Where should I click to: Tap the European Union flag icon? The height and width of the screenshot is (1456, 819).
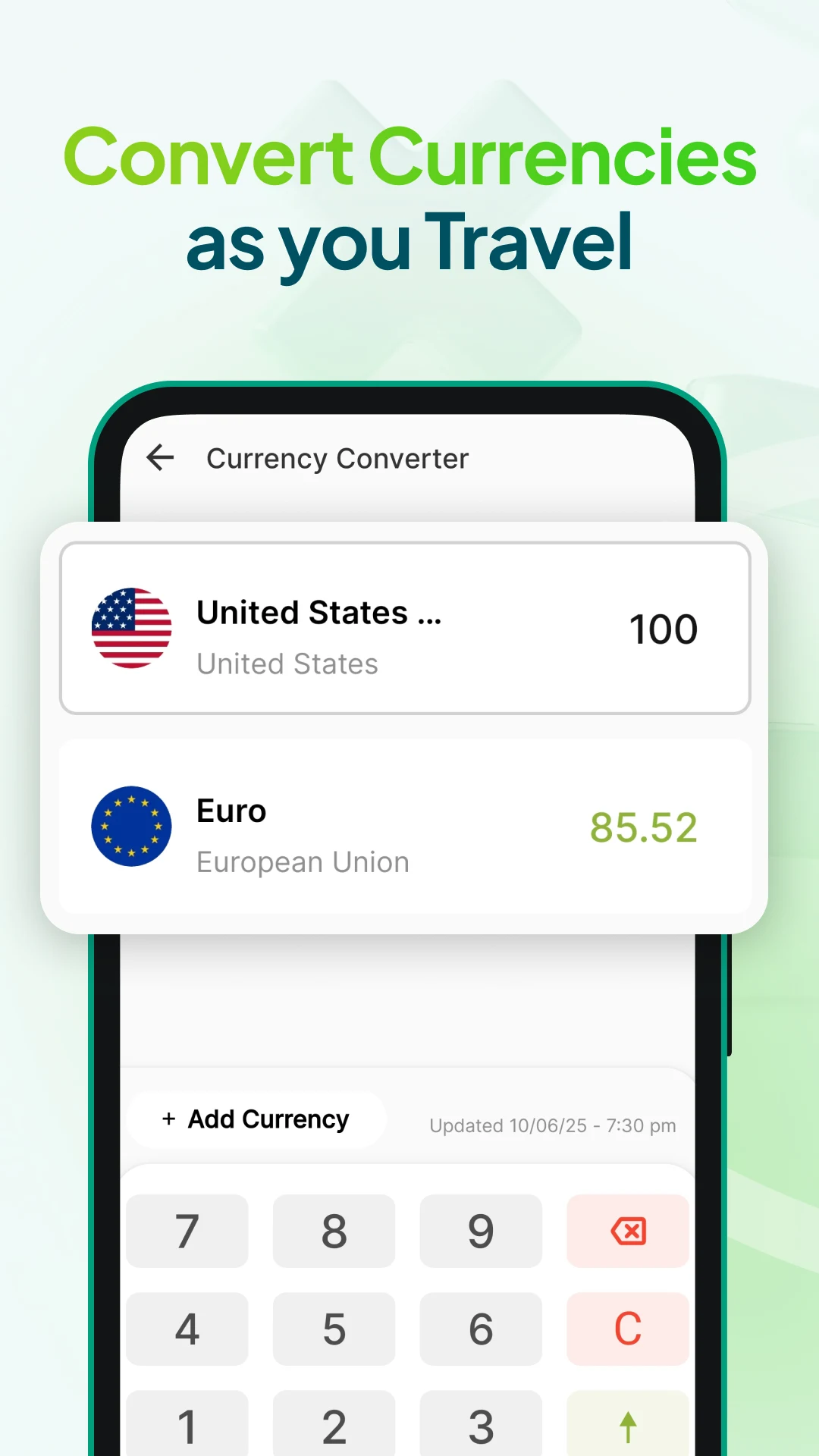[131, 826]
